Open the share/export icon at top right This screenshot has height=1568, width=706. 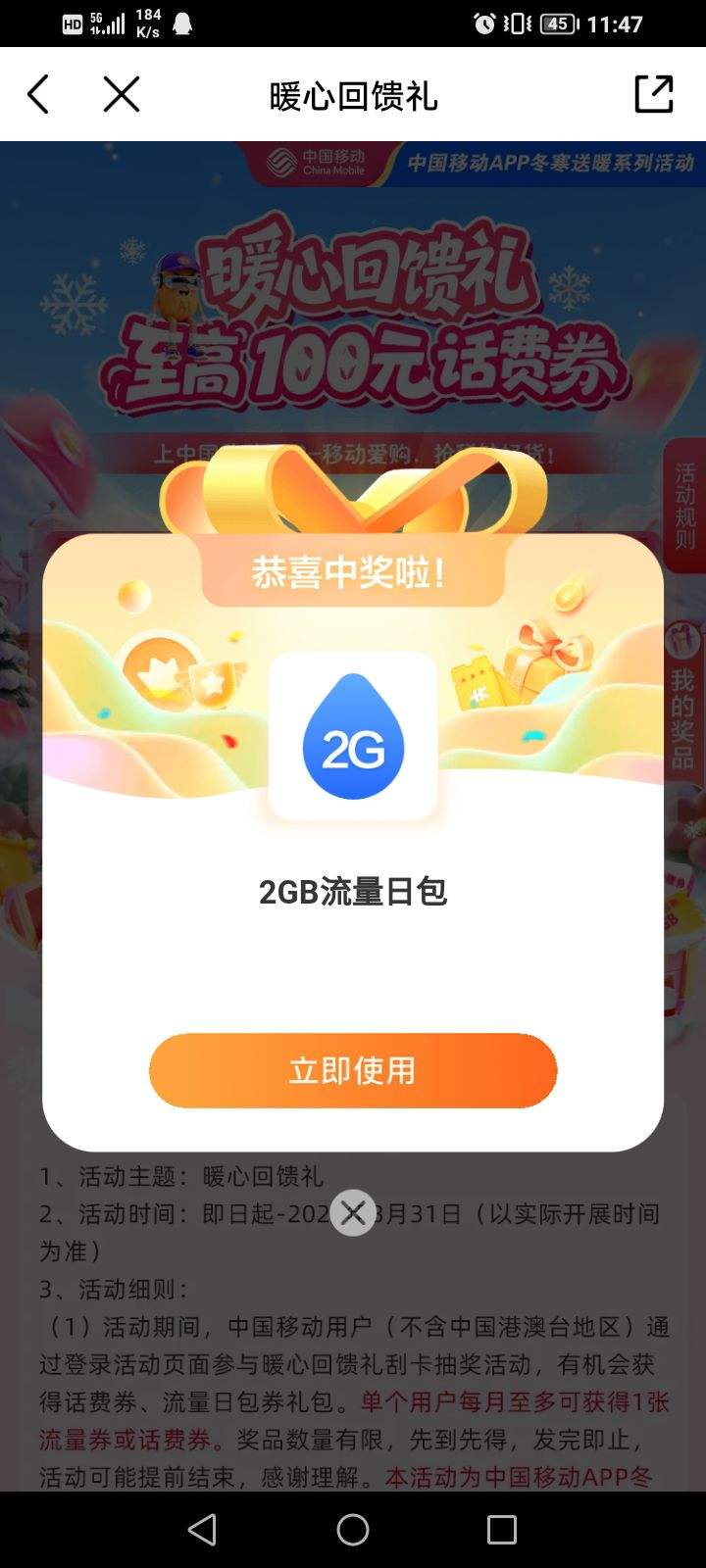coord(653,93)
